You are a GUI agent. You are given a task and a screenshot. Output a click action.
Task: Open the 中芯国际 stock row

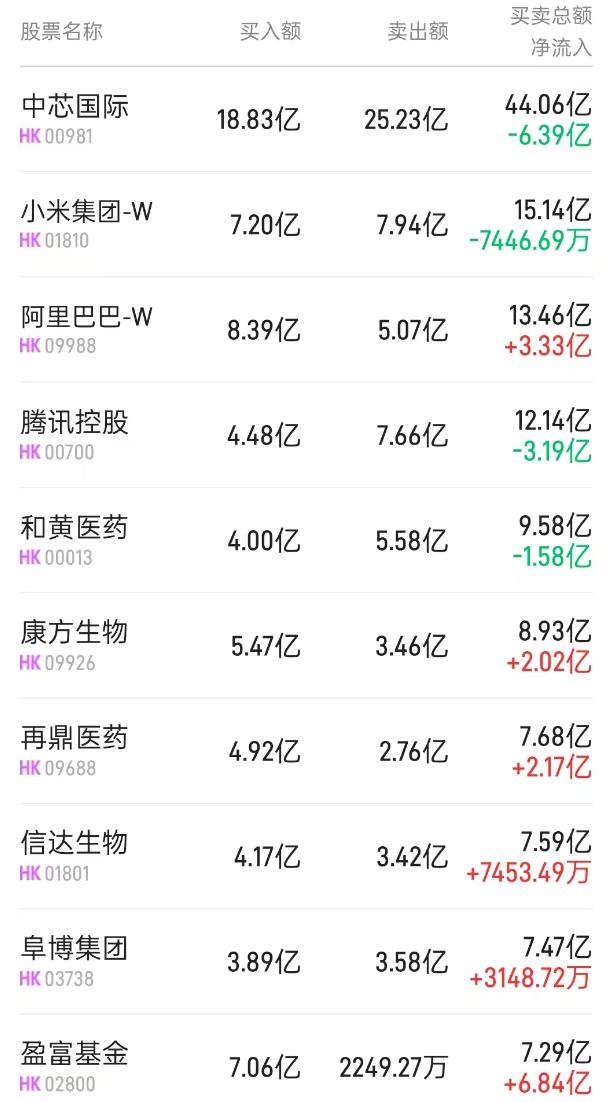(x=306, y=119)
